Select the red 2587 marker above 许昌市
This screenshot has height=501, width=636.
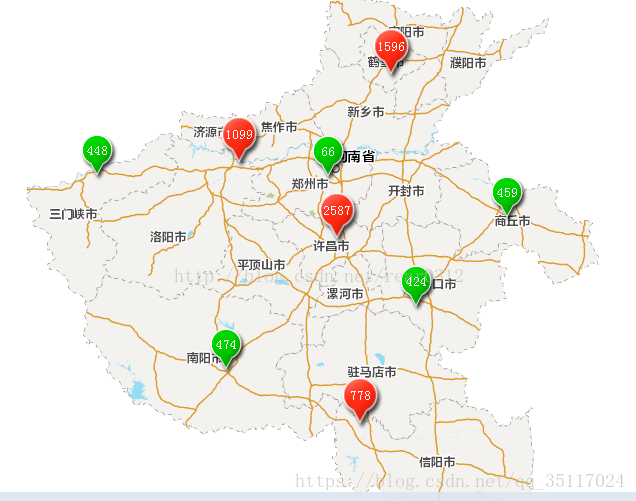click(x=336, y=211)
